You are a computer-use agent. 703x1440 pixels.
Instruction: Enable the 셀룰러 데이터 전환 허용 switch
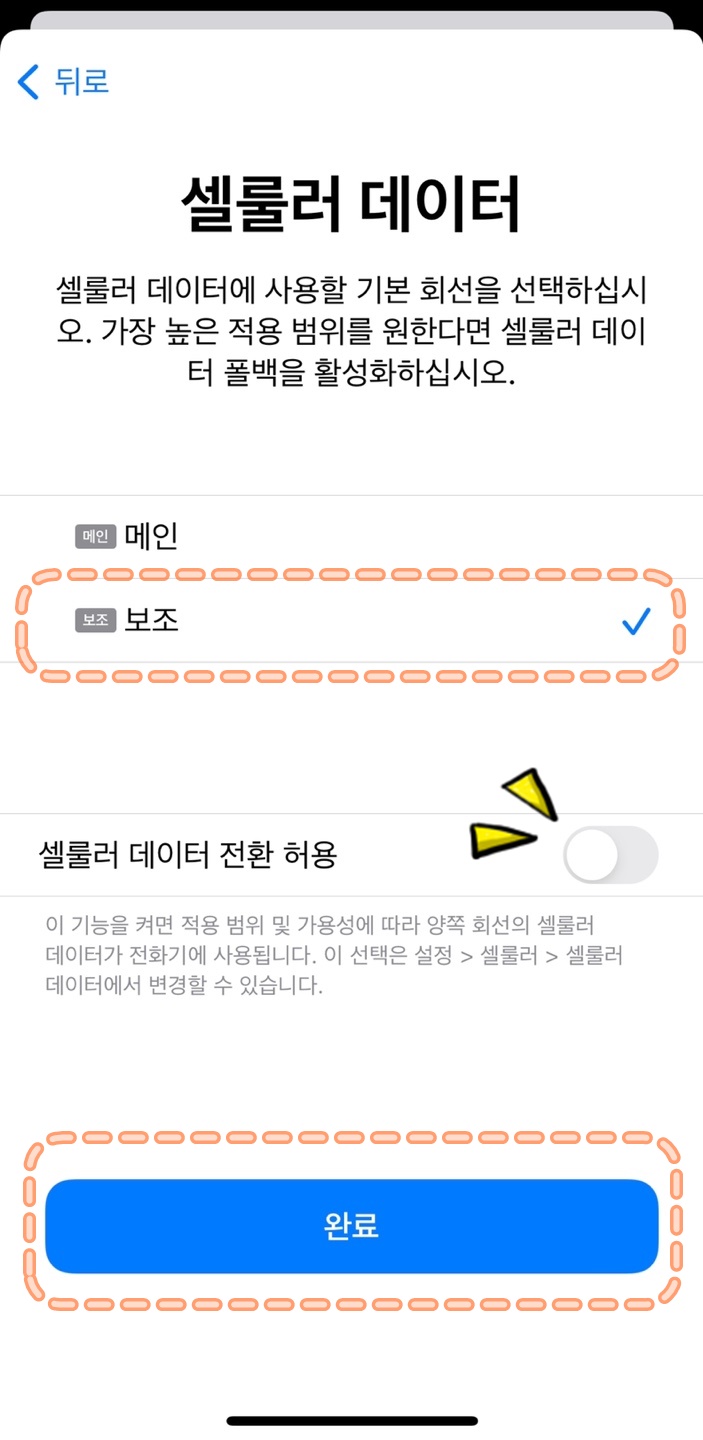[610, 855]
